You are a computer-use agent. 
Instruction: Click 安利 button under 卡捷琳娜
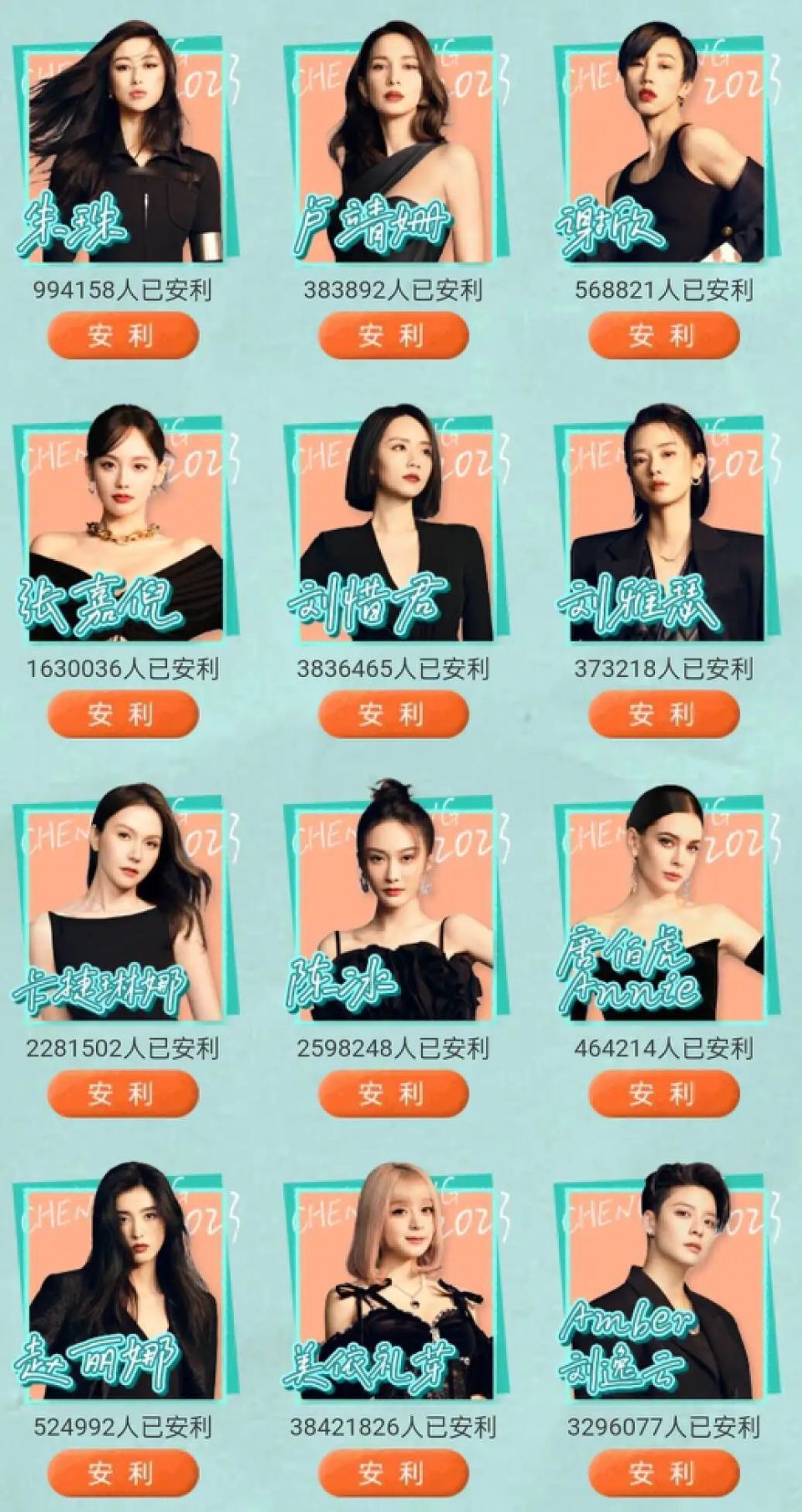124,1093
